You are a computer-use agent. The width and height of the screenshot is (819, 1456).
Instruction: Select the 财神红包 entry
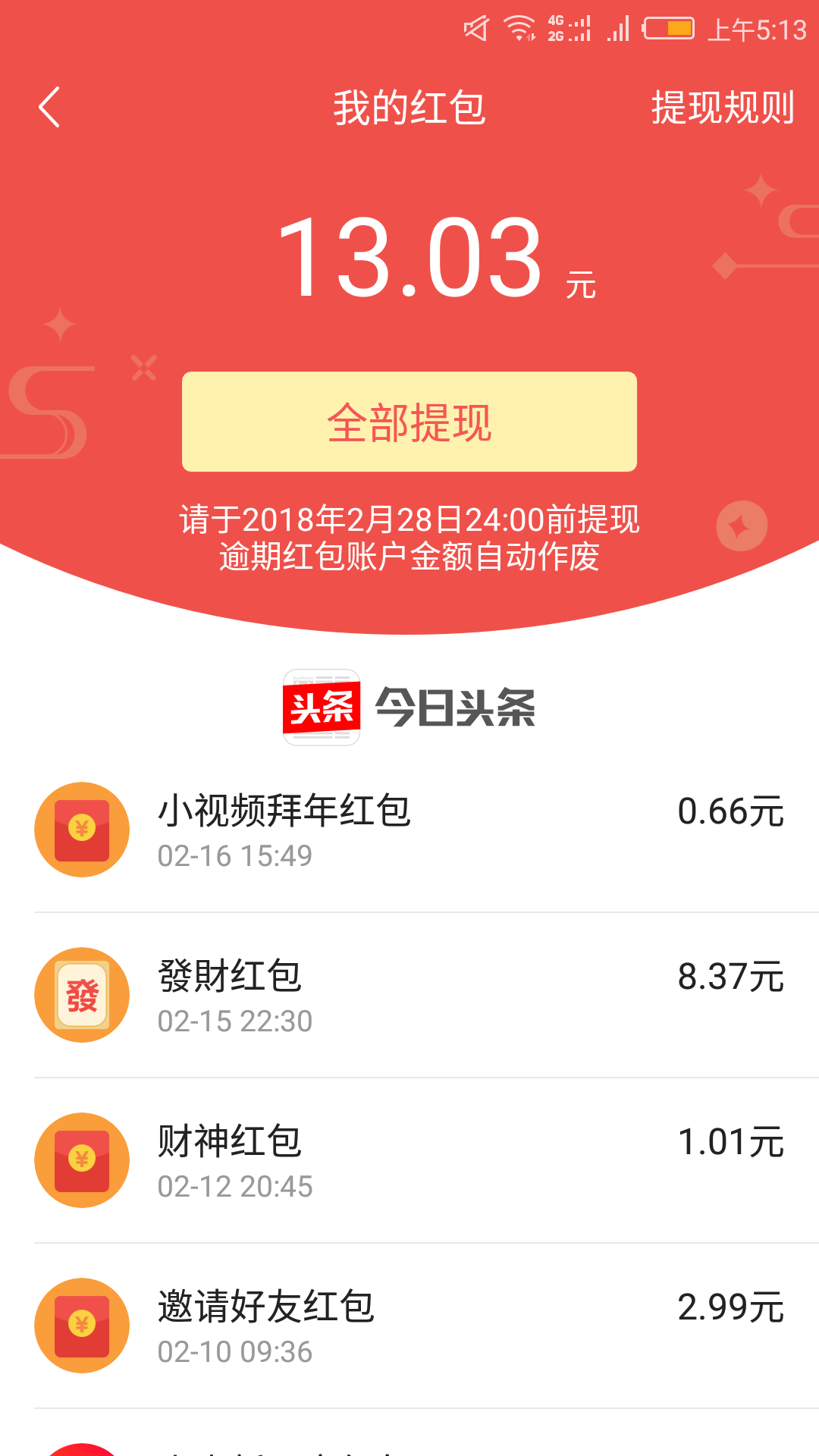[x=409, y=1160]
